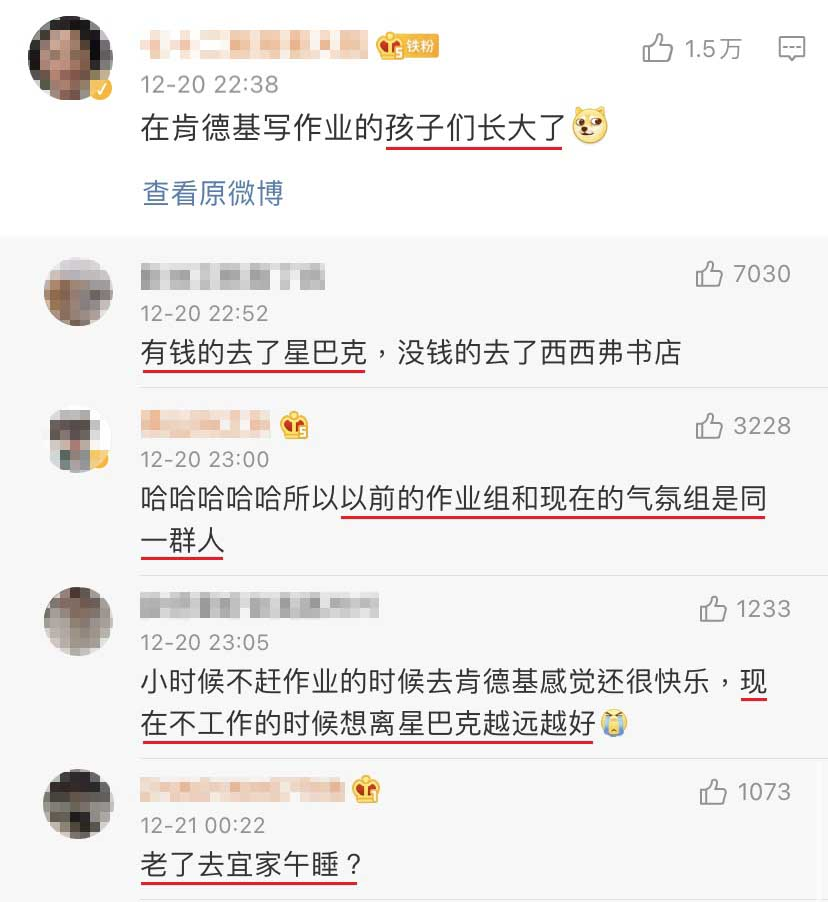Image resolution: width=828 pixels, height=902 pixels.
Task: Open the avatar of the 12-21 00:22 commenter
Action: coord(78,803)
